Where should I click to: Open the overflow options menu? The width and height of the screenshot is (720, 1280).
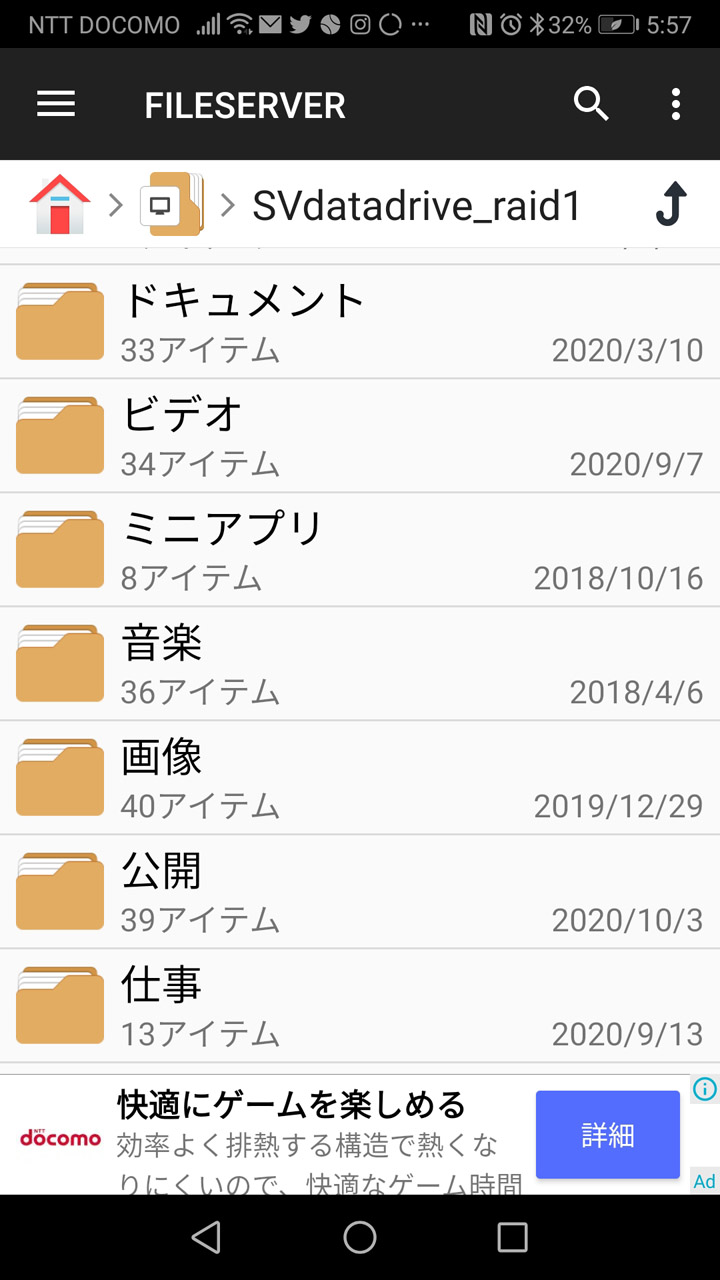point(676,104)
